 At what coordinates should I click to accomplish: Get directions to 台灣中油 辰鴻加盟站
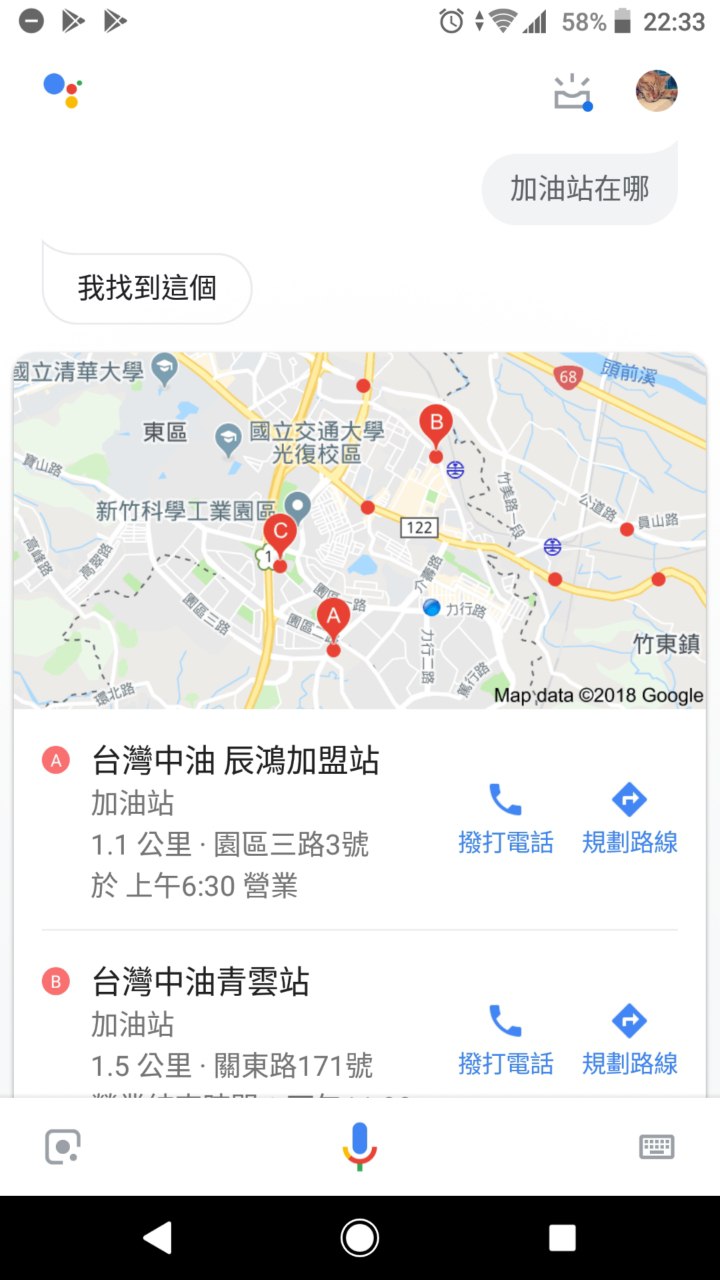(x=629, y=819)
